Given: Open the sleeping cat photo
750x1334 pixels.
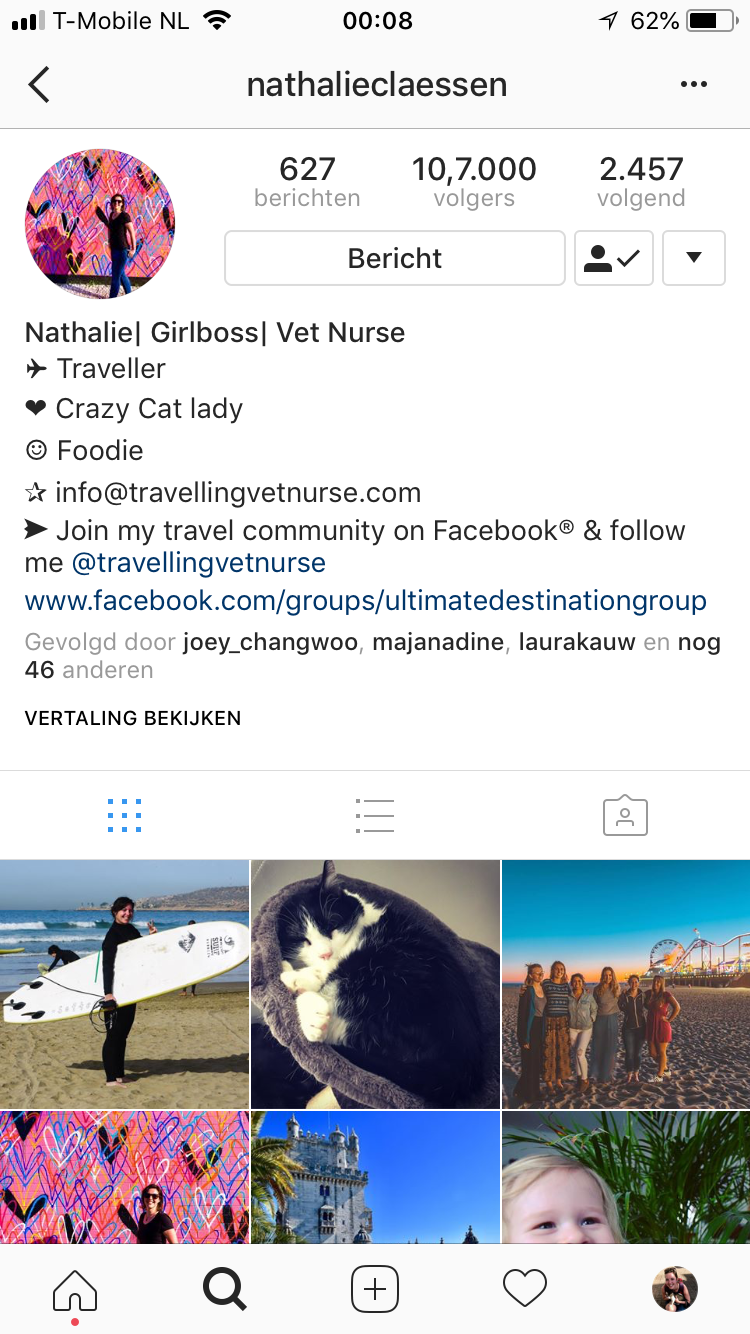Looking at the screenshot, I should pos(375,984).
